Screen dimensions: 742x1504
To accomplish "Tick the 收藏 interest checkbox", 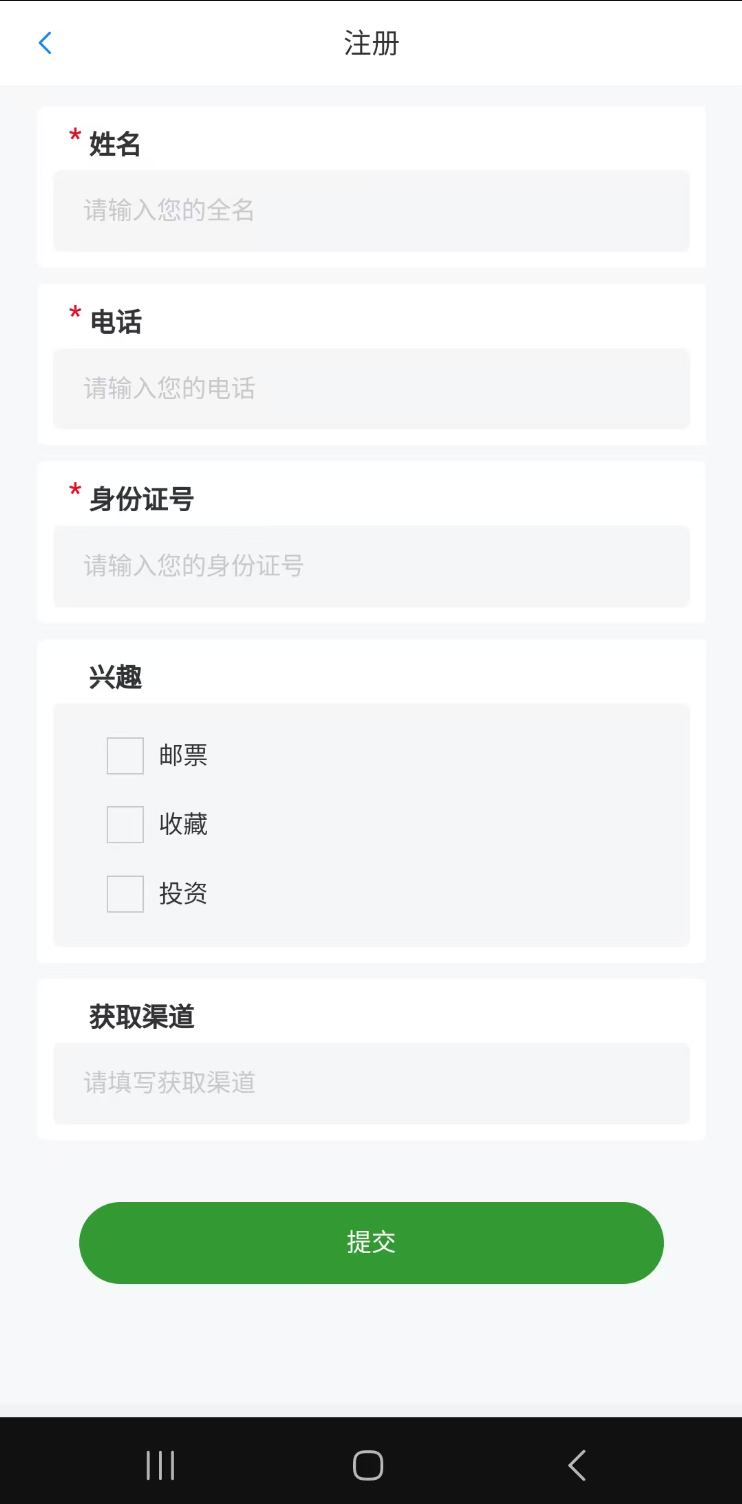I will tap(125, 825).
